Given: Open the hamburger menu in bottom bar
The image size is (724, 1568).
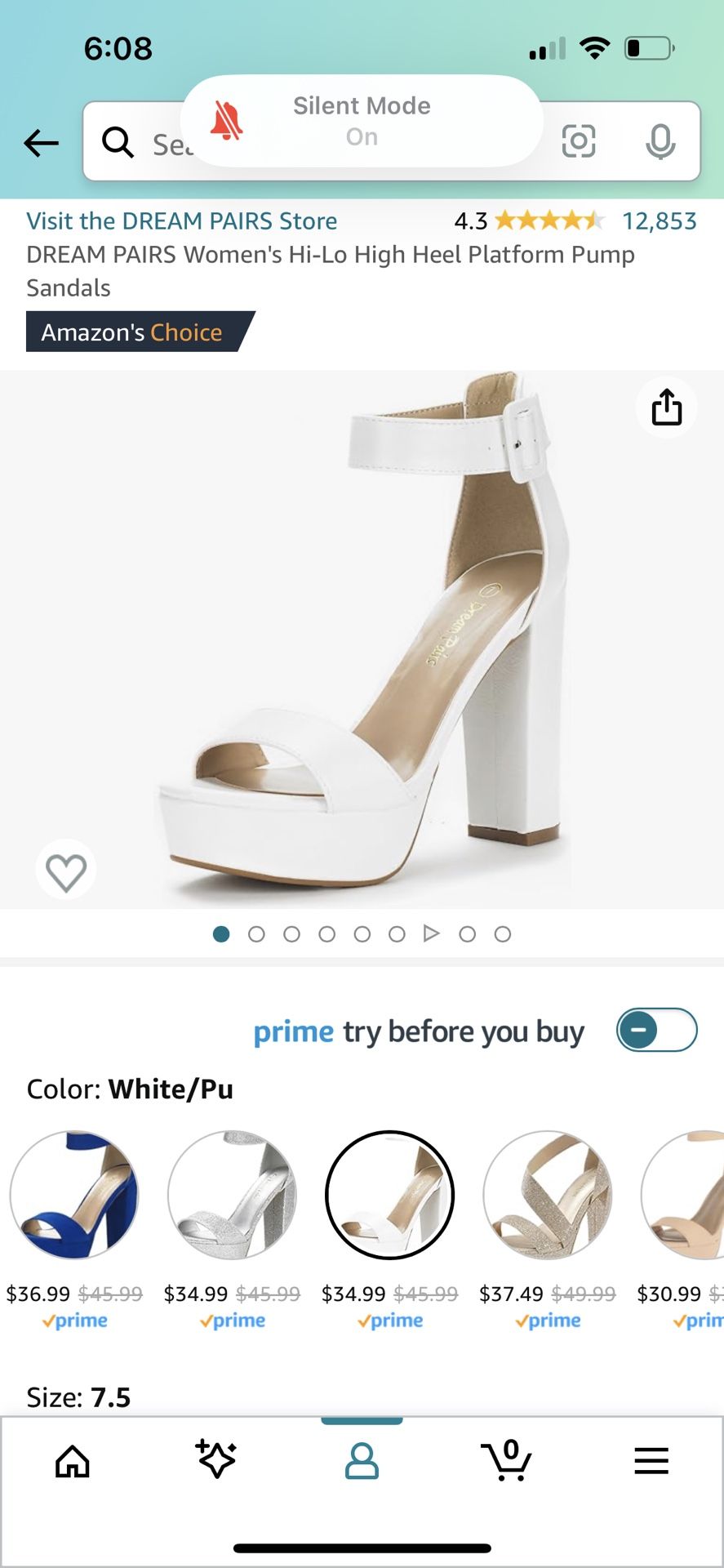Looking at the screenshot, I should (651, 1462).
